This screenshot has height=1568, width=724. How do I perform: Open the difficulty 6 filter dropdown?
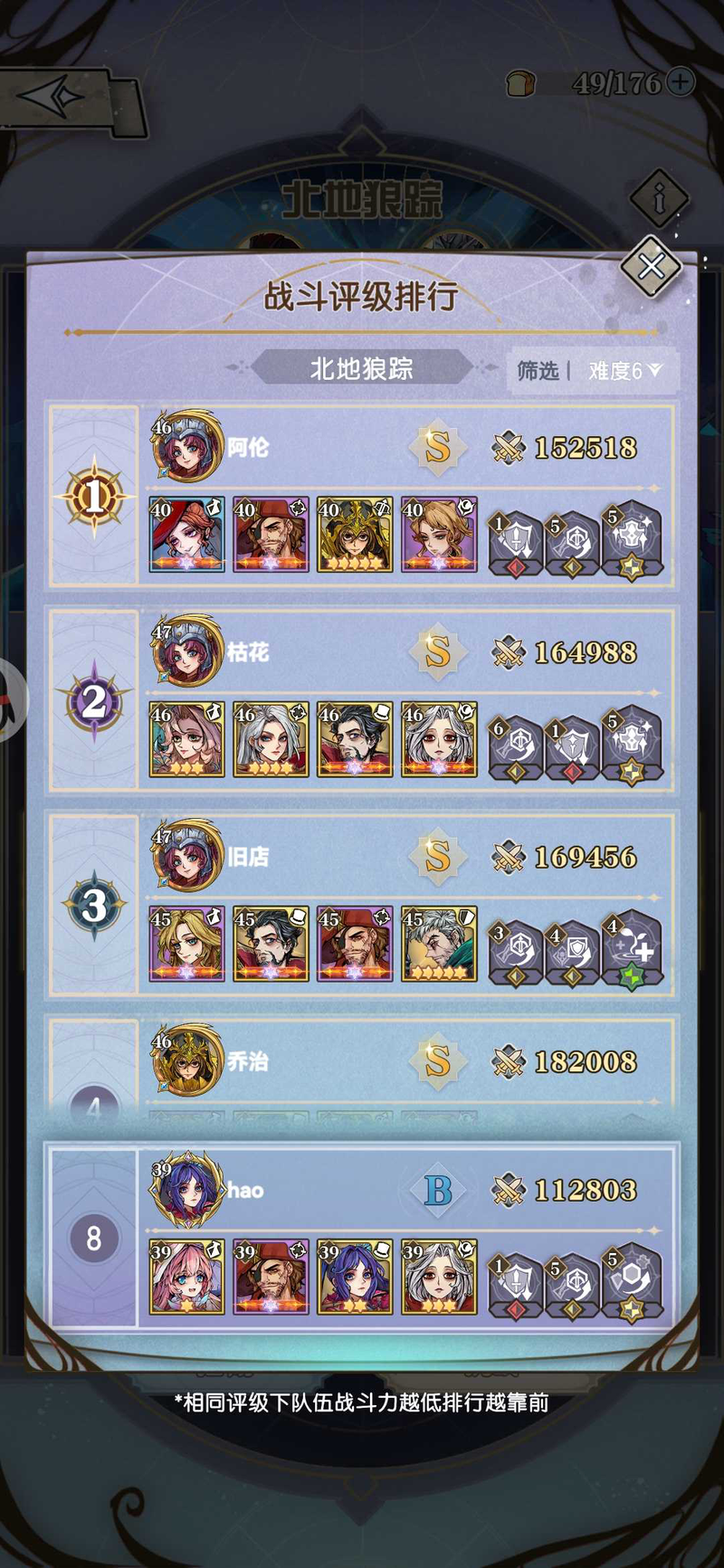pos(625,371)
